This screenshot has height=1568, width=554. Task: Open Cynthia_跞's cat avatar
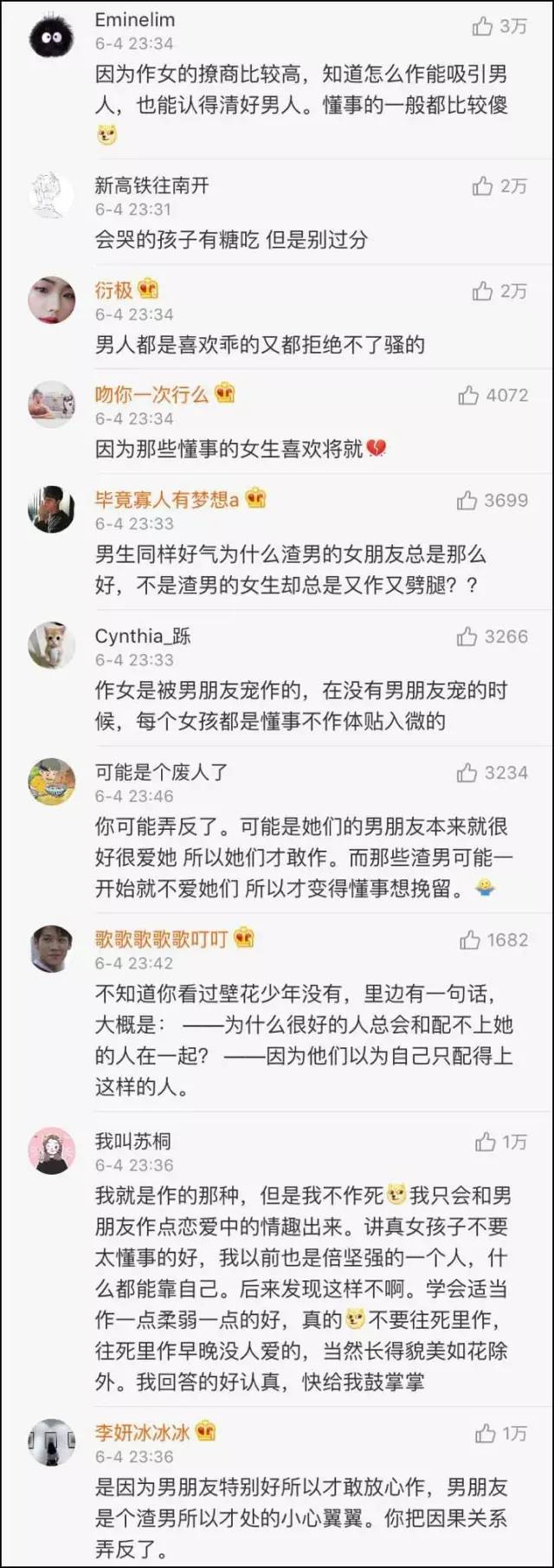(52, 645)
